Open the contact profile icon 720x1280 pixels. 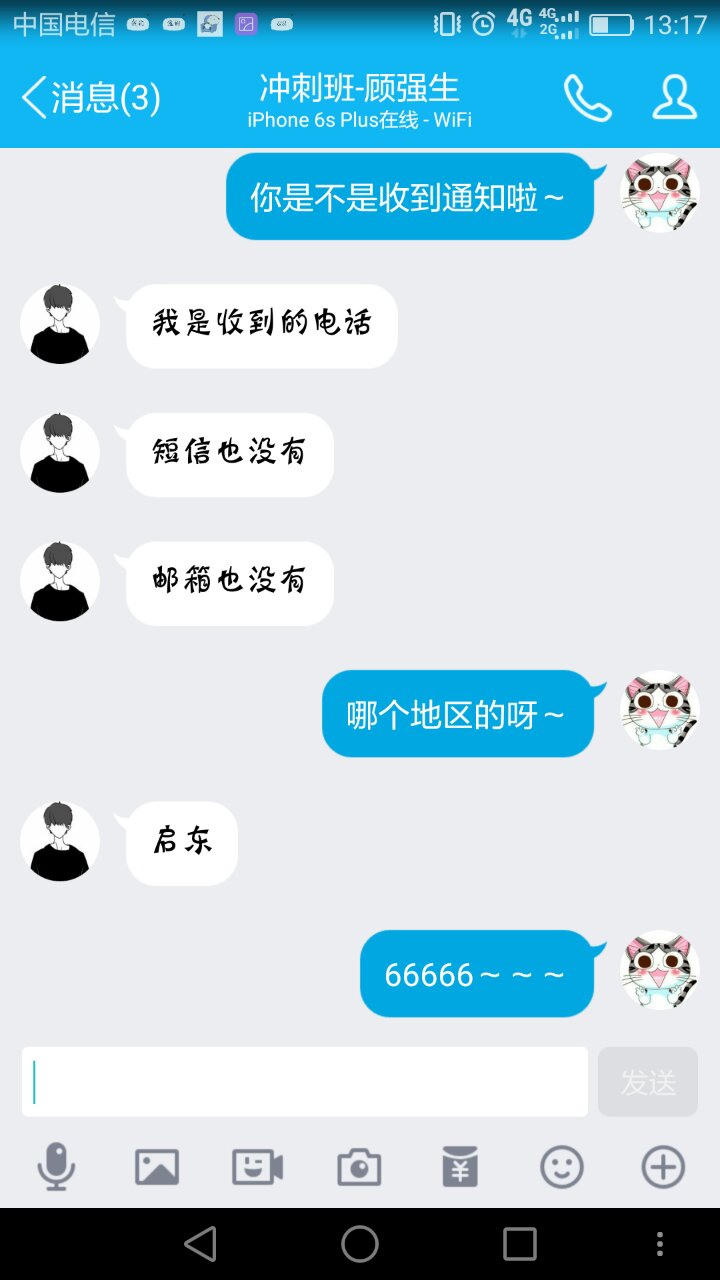(x=675, y=98)
